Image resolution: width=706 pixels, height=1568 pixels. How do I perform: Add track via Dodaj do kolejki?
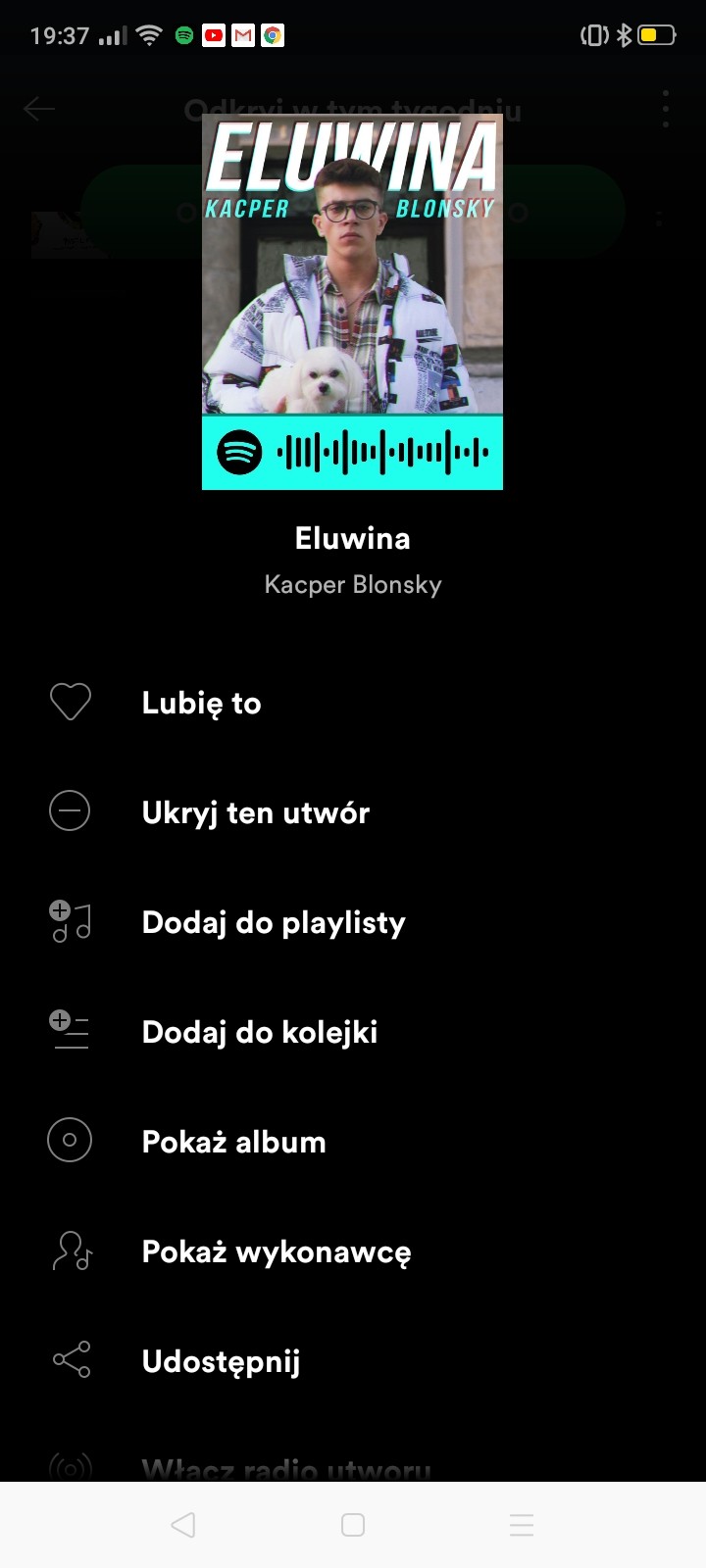[x=259, y=1032]
